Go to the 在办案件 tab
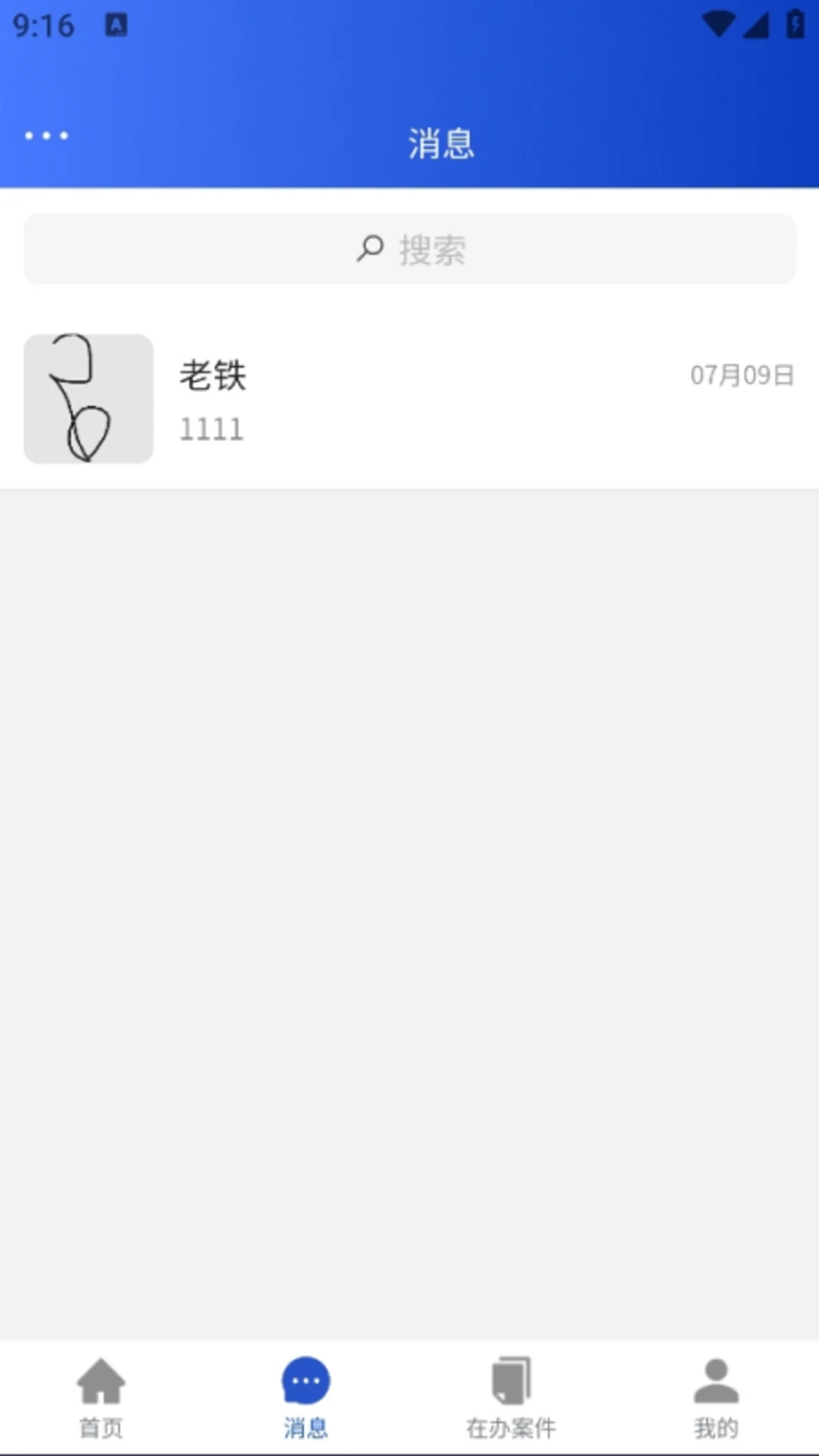This screenshot has width=819, height=1456. (x=510, y=1397)
